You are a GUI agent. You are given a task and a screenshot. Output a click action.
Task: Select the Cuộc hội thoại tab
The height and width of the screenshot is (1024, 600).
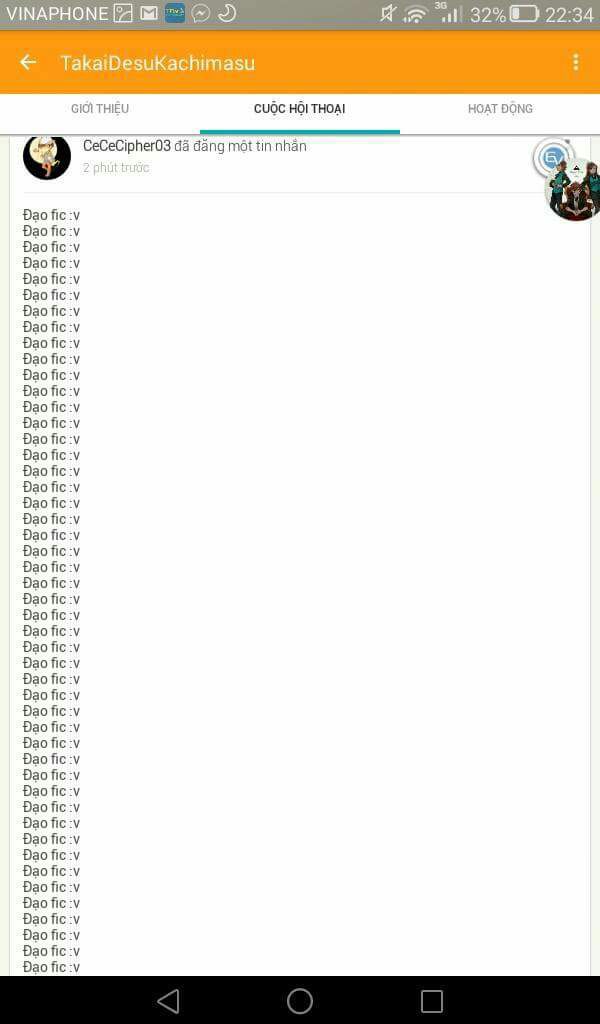pos(299,109)
